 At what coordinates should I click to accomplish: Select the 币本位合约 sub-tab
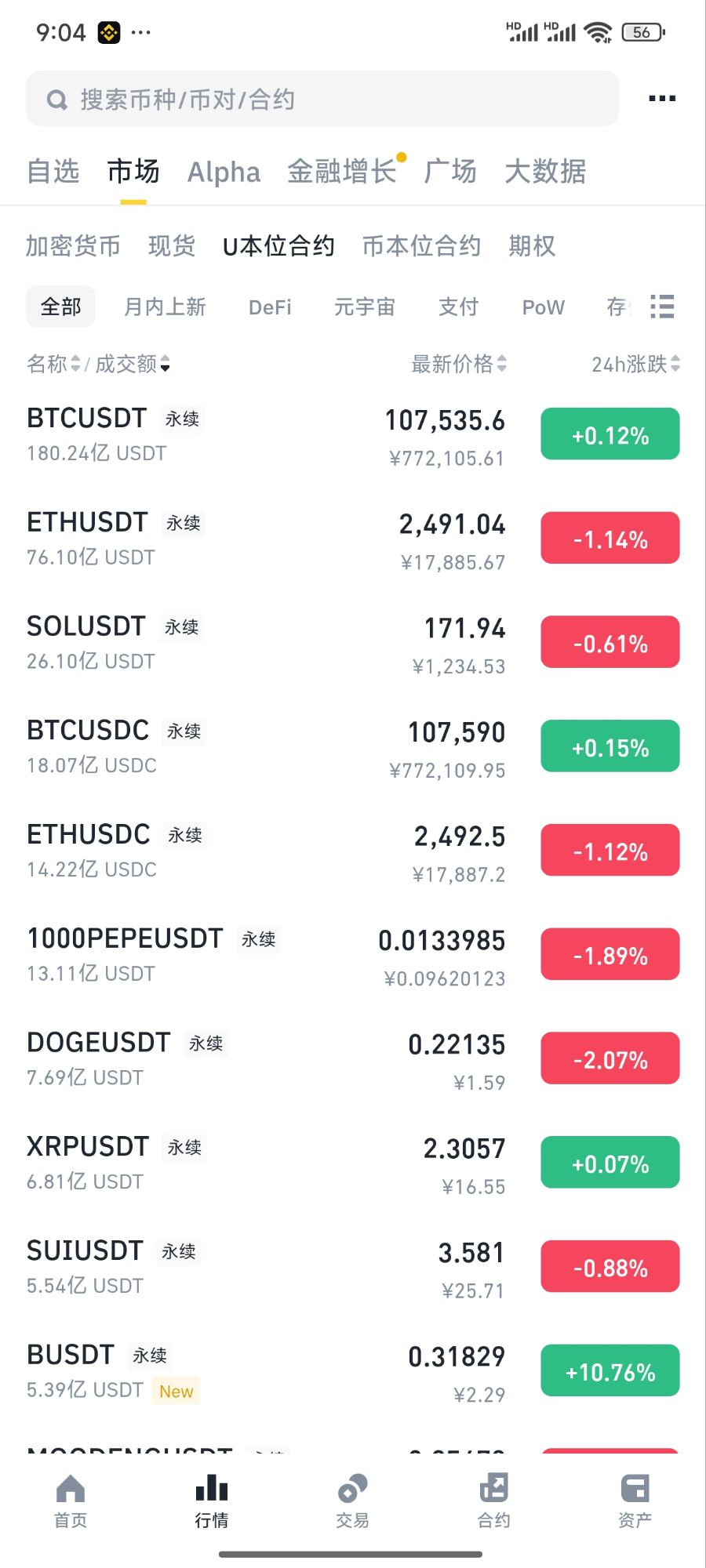(421, 246)
